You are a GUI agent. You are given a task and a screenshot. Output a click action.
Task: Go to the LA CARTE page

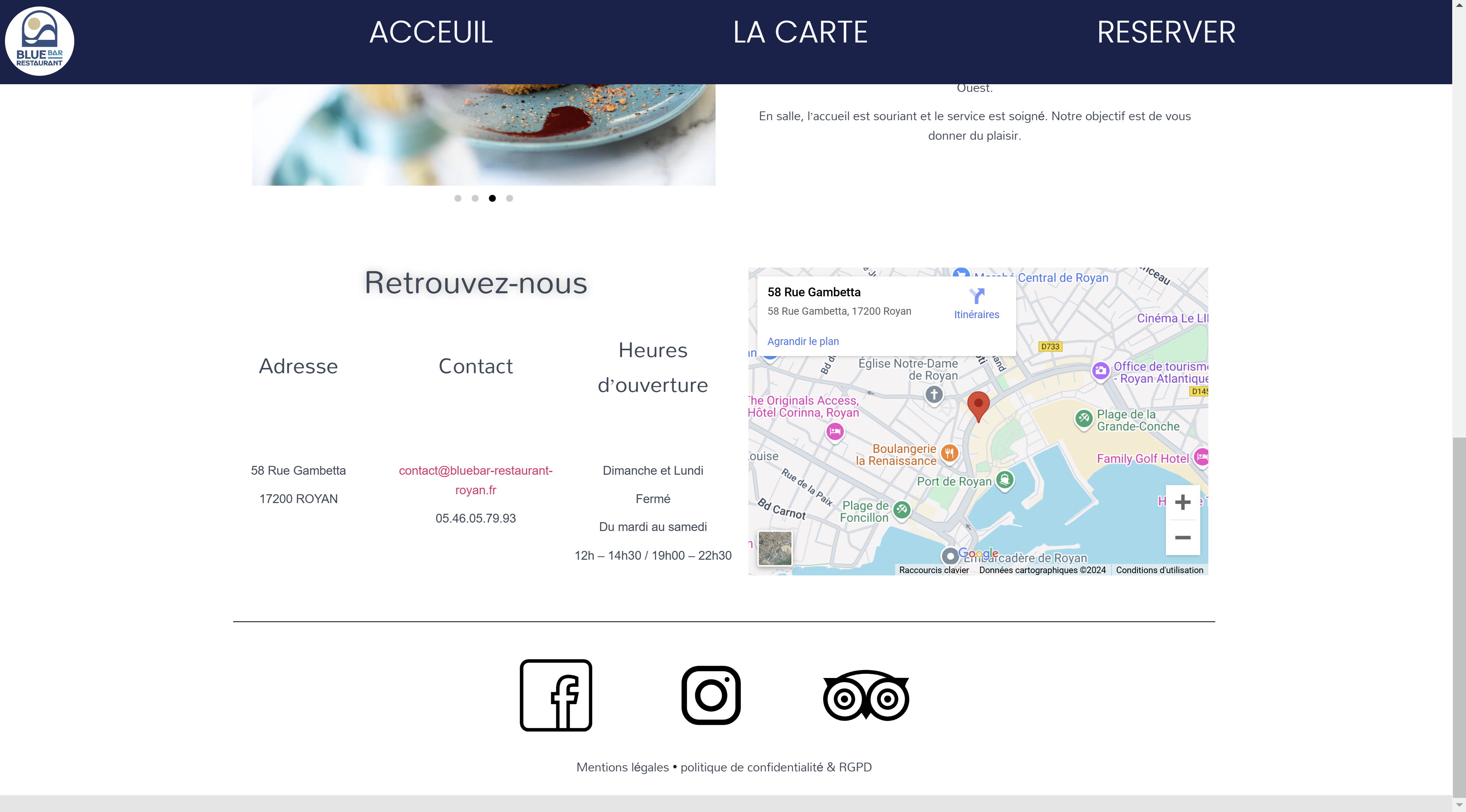click(x=800, y=33)
